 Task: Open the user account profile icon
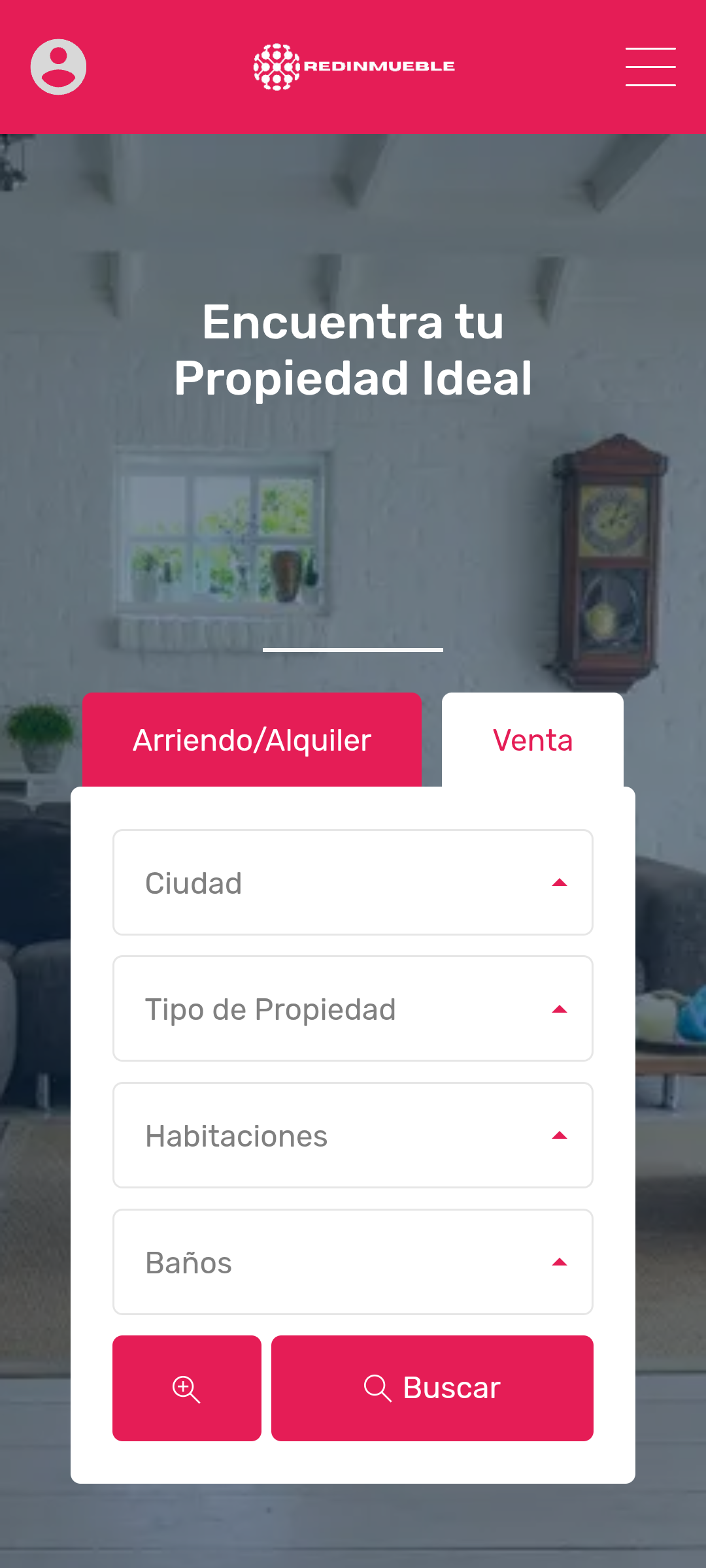[x=58, y=67]
